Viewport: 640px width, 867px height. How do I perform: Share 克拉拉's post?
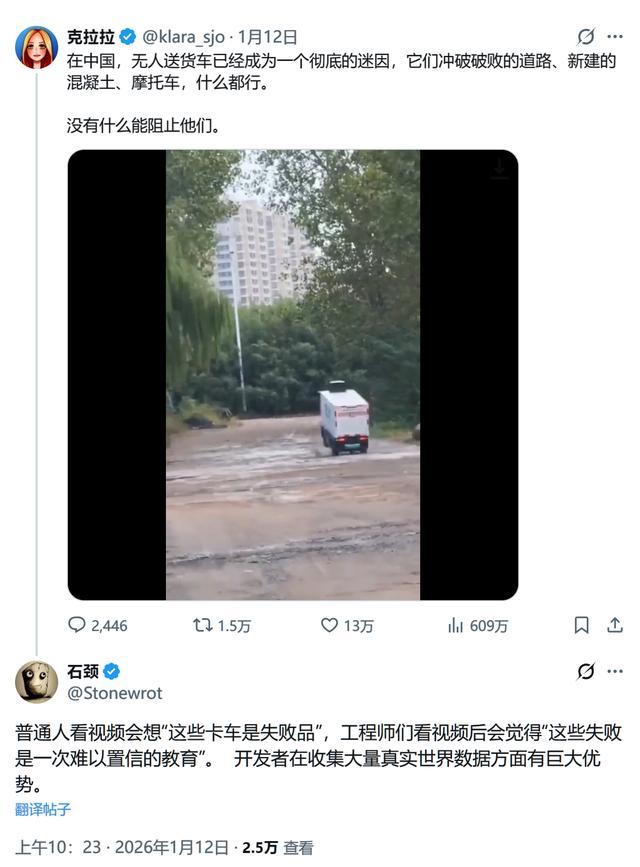coord(615,625)
